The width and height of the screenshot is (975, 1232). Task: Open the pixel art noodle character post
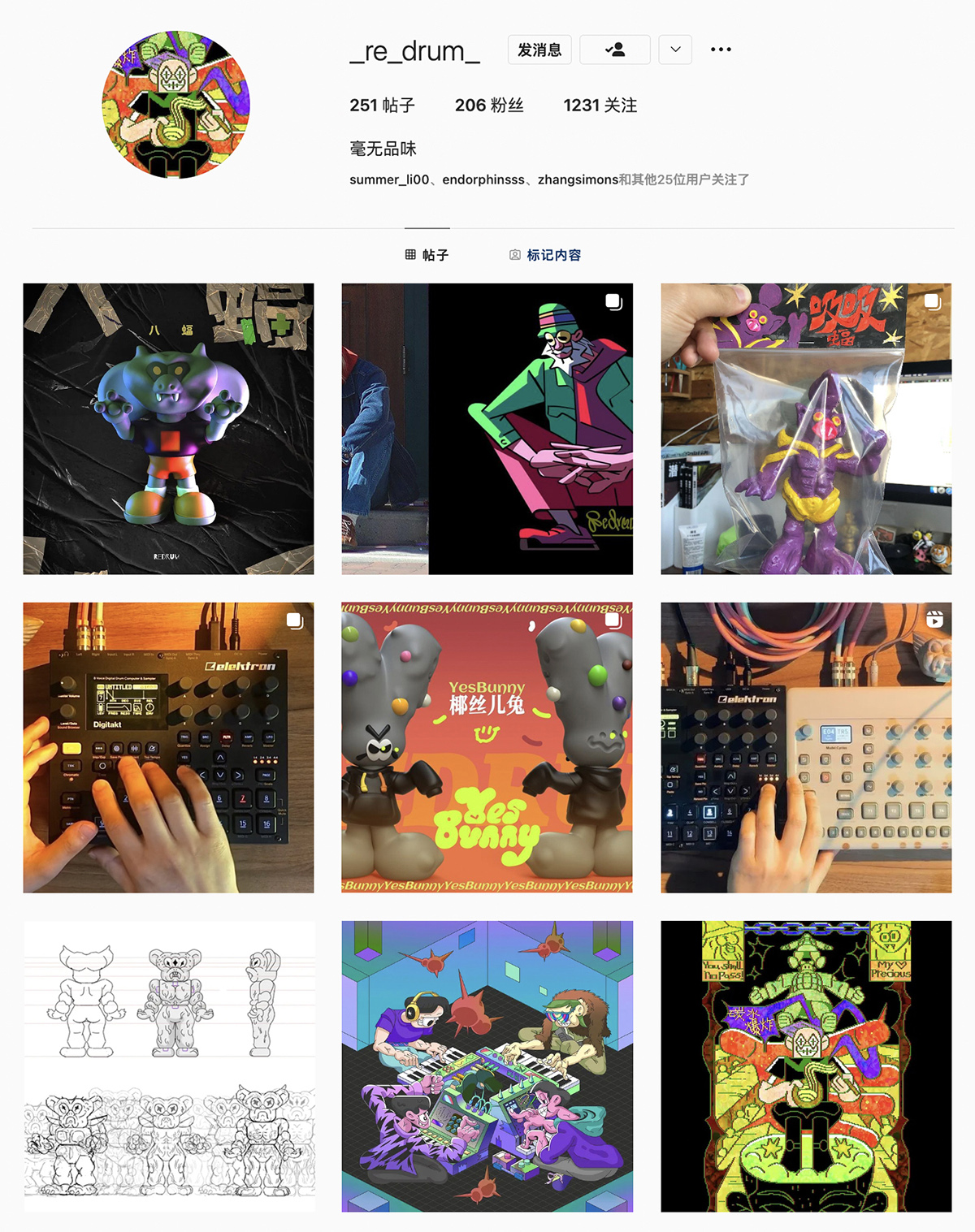[806, 1066]
